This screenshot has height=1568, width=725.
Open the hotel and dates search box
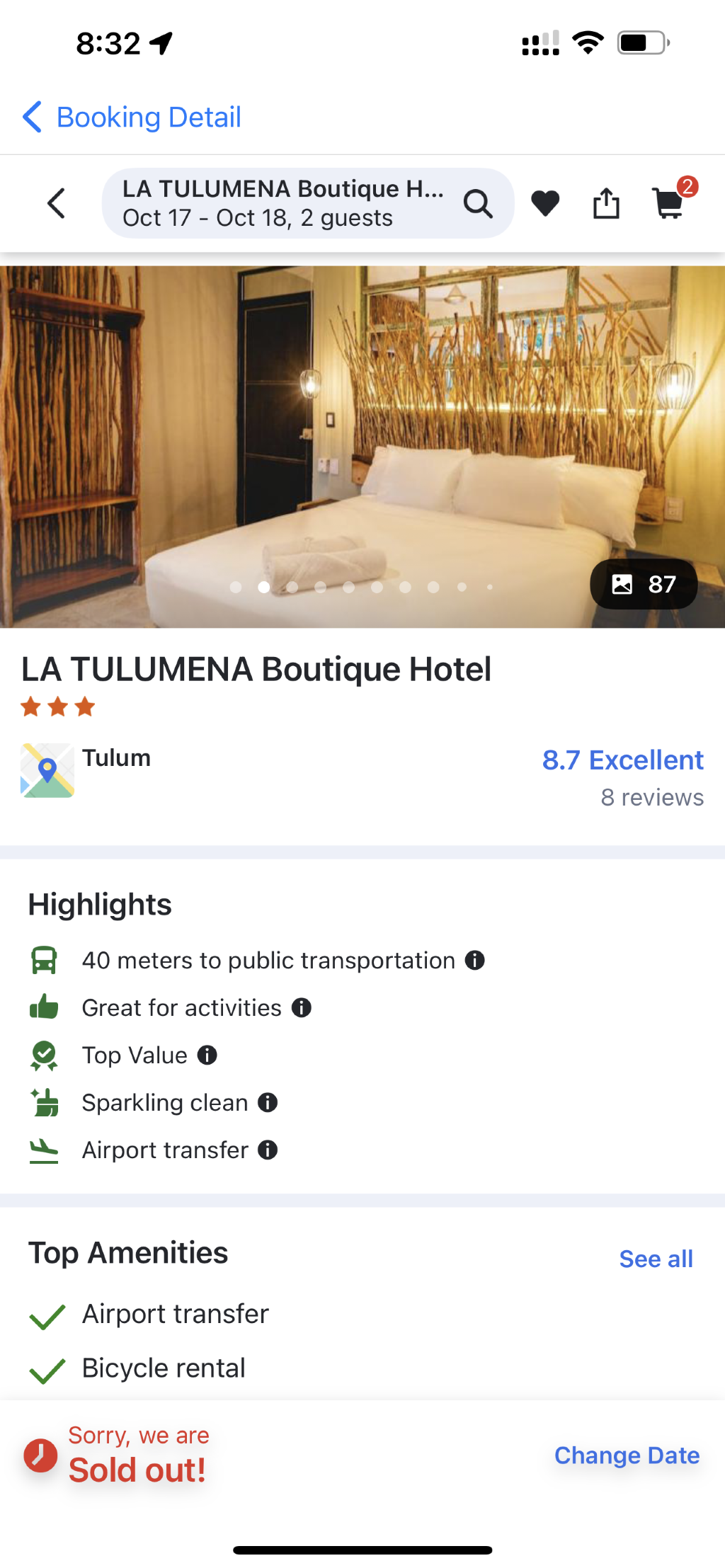click(308, 203)
